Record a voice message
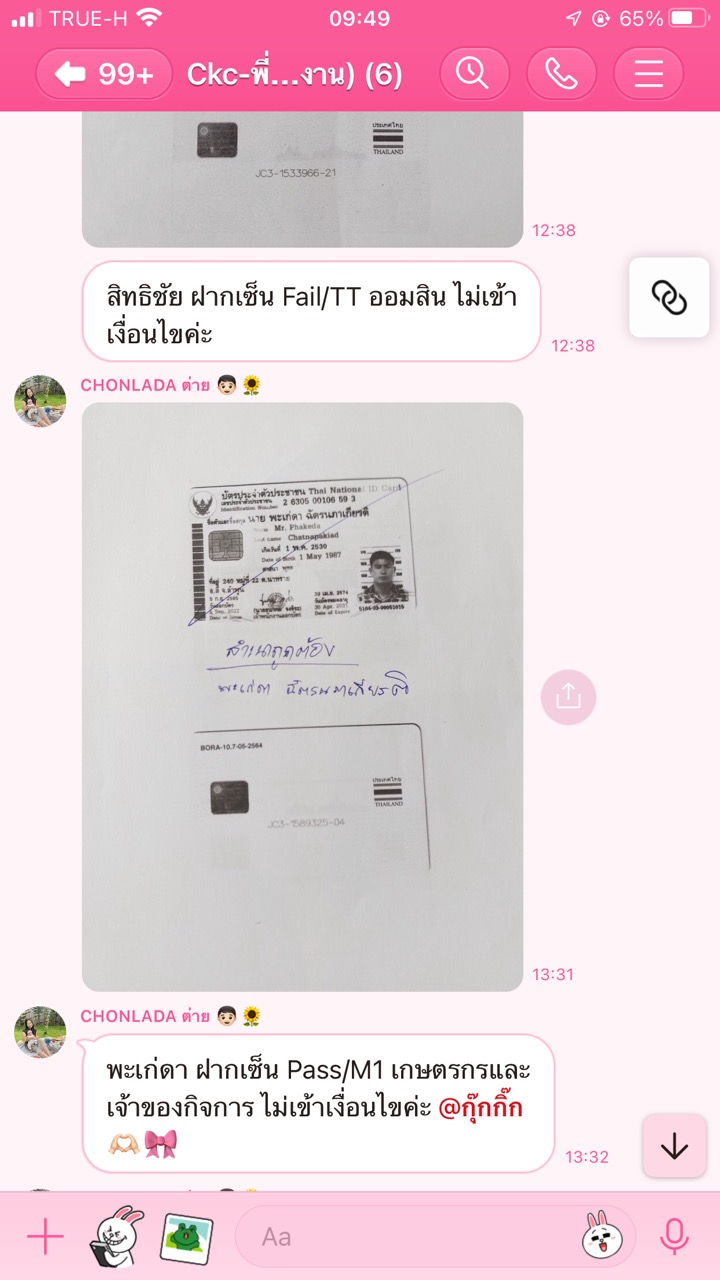 [x=674, y=1237]
